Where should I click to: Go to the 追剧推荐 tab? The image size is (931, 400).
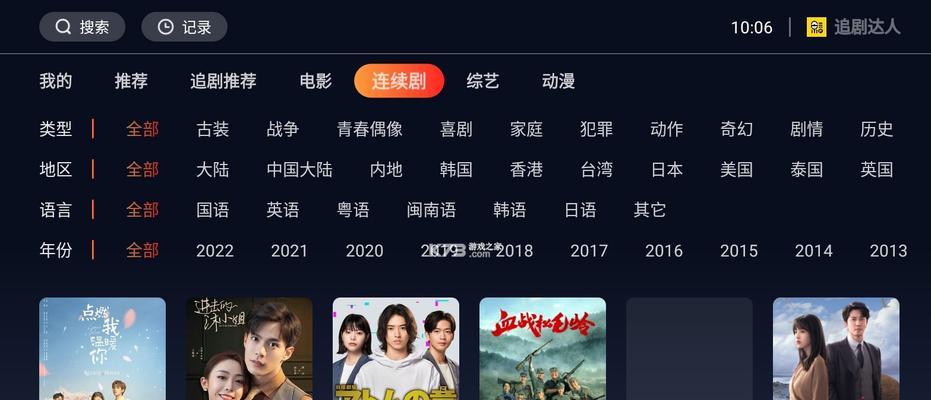(x=223, y=81)
